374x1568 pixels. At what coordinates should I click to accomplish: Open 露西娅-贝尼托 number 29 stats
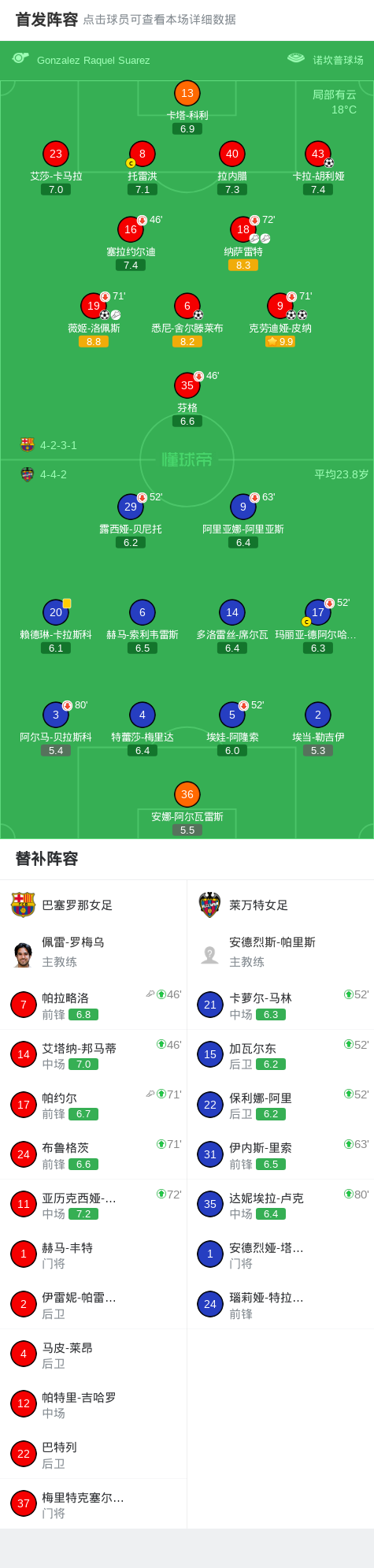131,521
